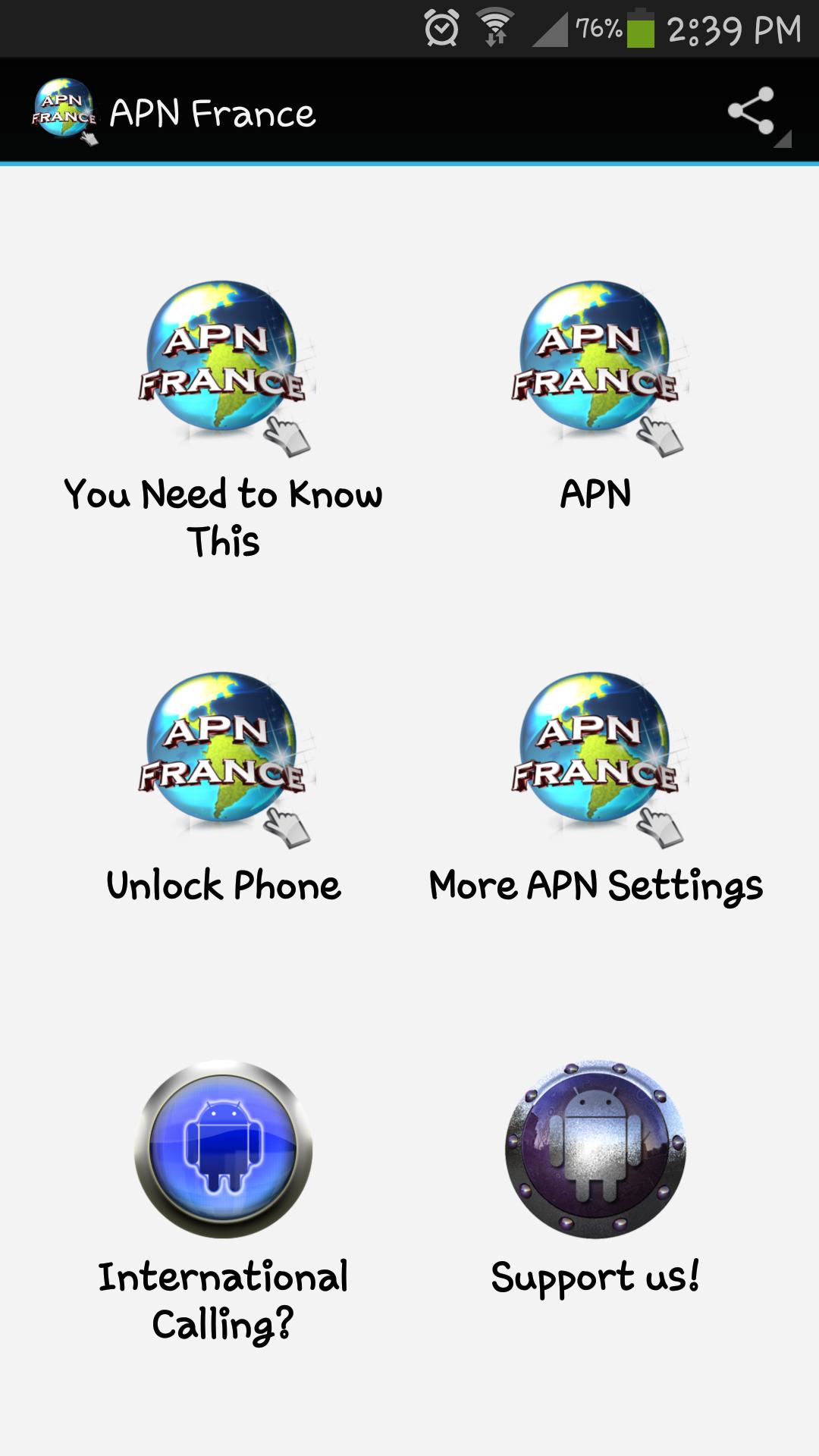Open the APN France title bar menu
819x1456 pixels.
point(212,112)
